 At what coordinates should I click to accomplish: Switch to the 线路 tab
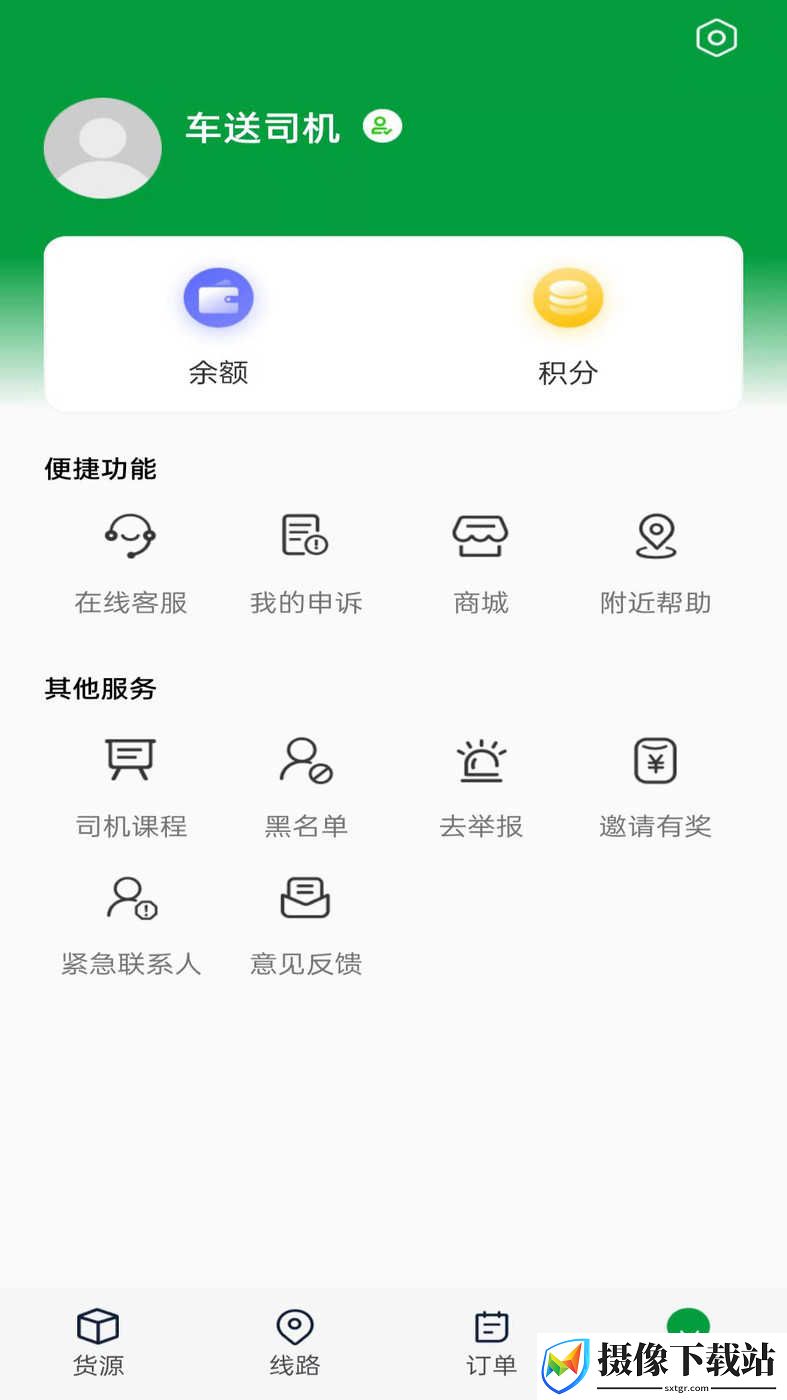tap(295, 1343)
